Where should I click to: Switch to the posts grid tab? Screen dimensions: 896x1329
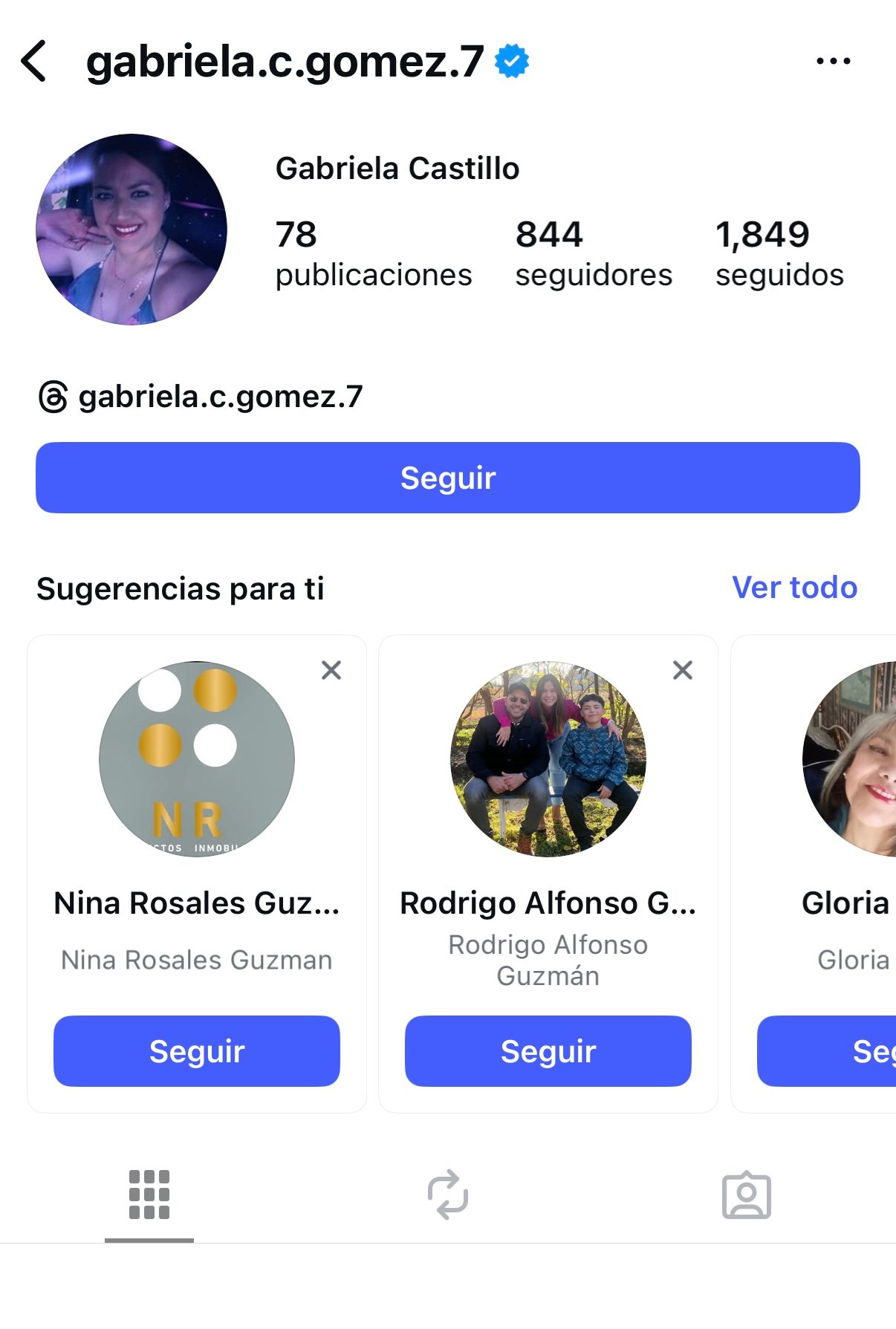pos(149,1195)
